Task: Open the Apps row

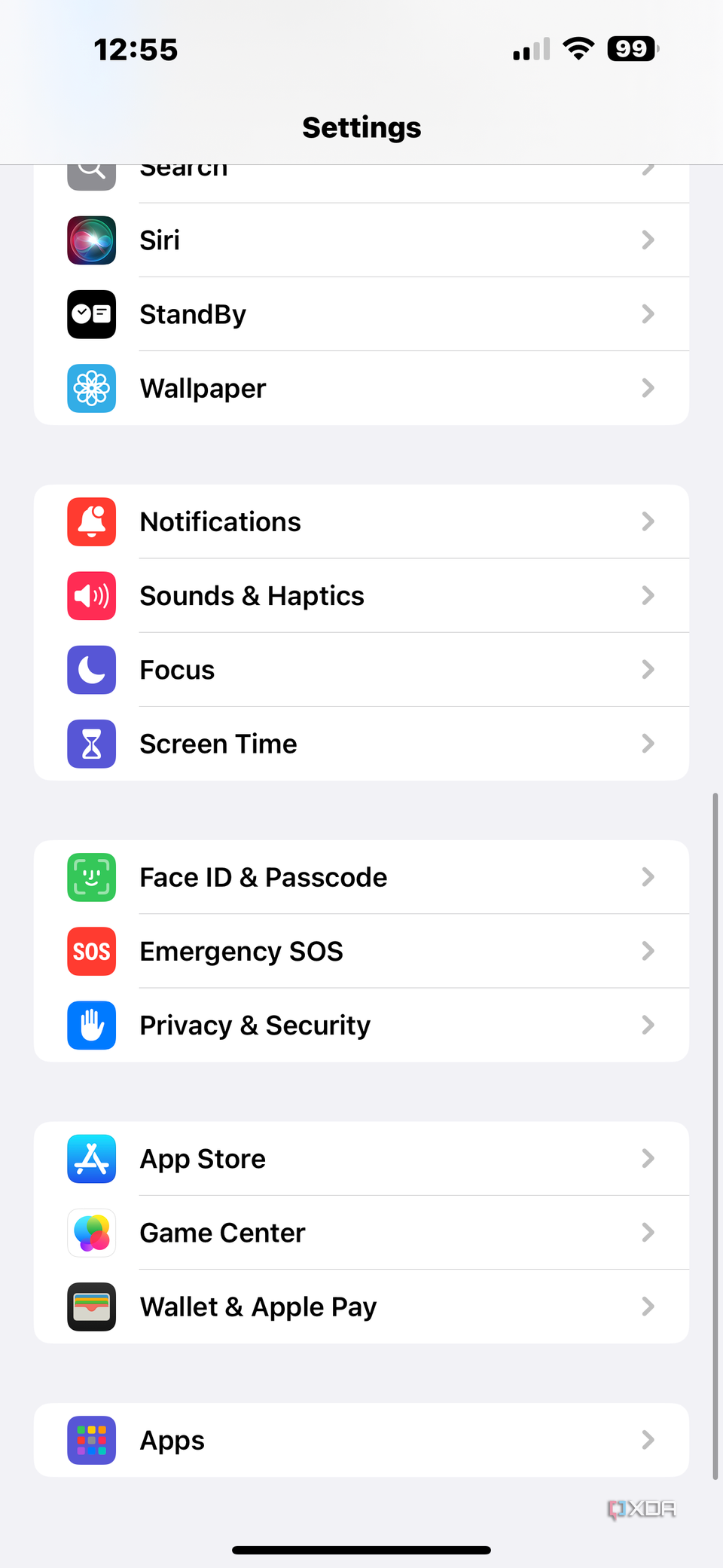Action: coord(361,1440)
